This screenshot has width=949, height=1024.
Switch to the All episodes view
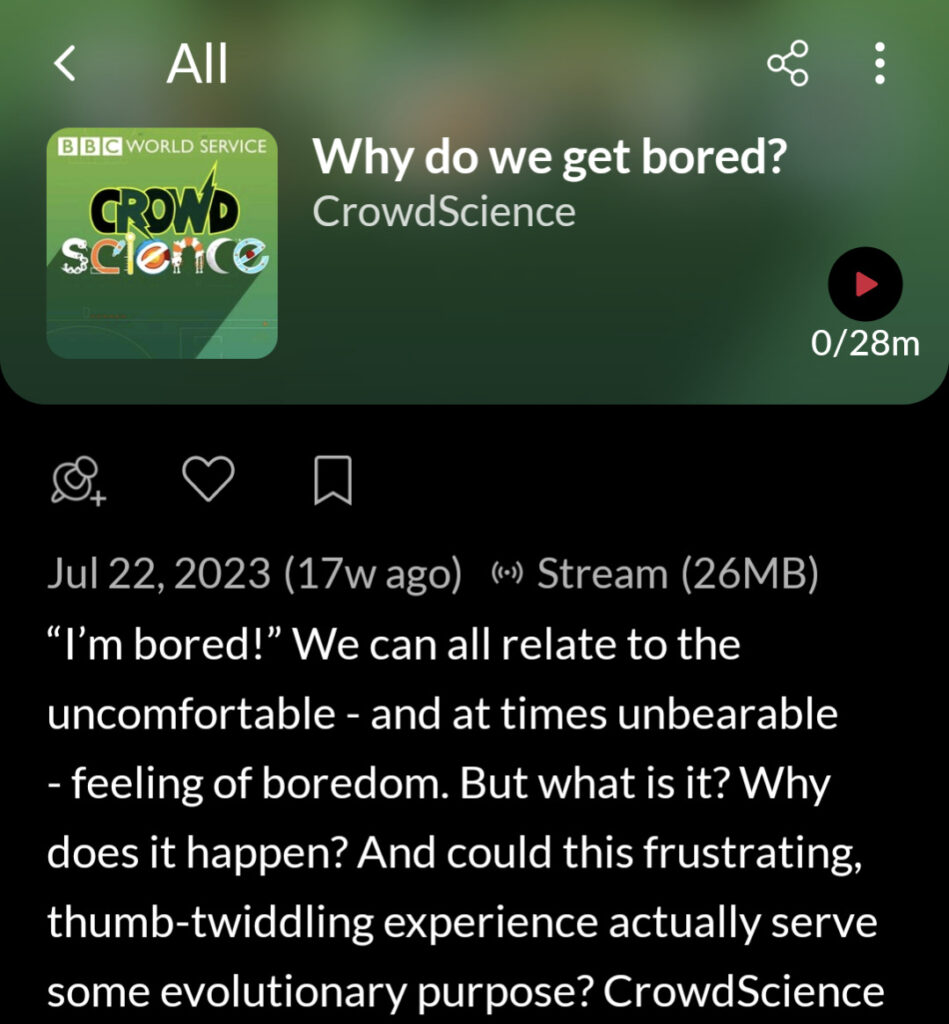(x=197, y=62)
